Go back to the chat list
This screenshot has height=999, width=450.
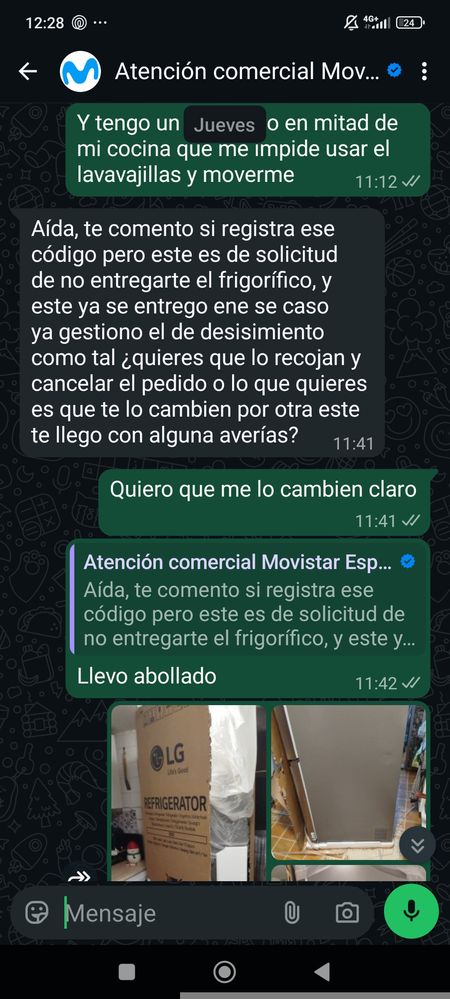27,72
